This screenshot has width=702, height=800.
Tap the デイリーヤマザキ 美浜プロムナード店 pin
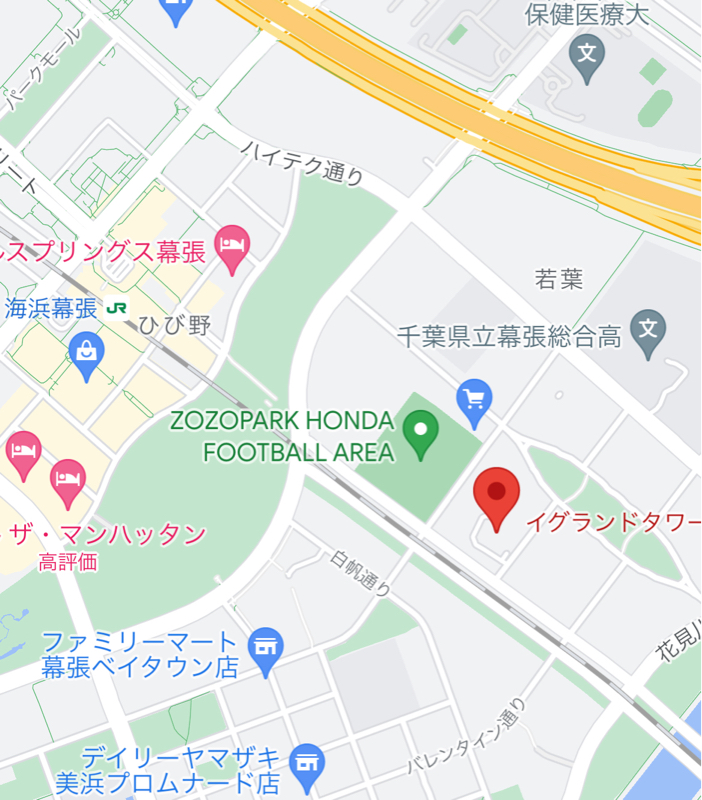click(x=306, y=764)
